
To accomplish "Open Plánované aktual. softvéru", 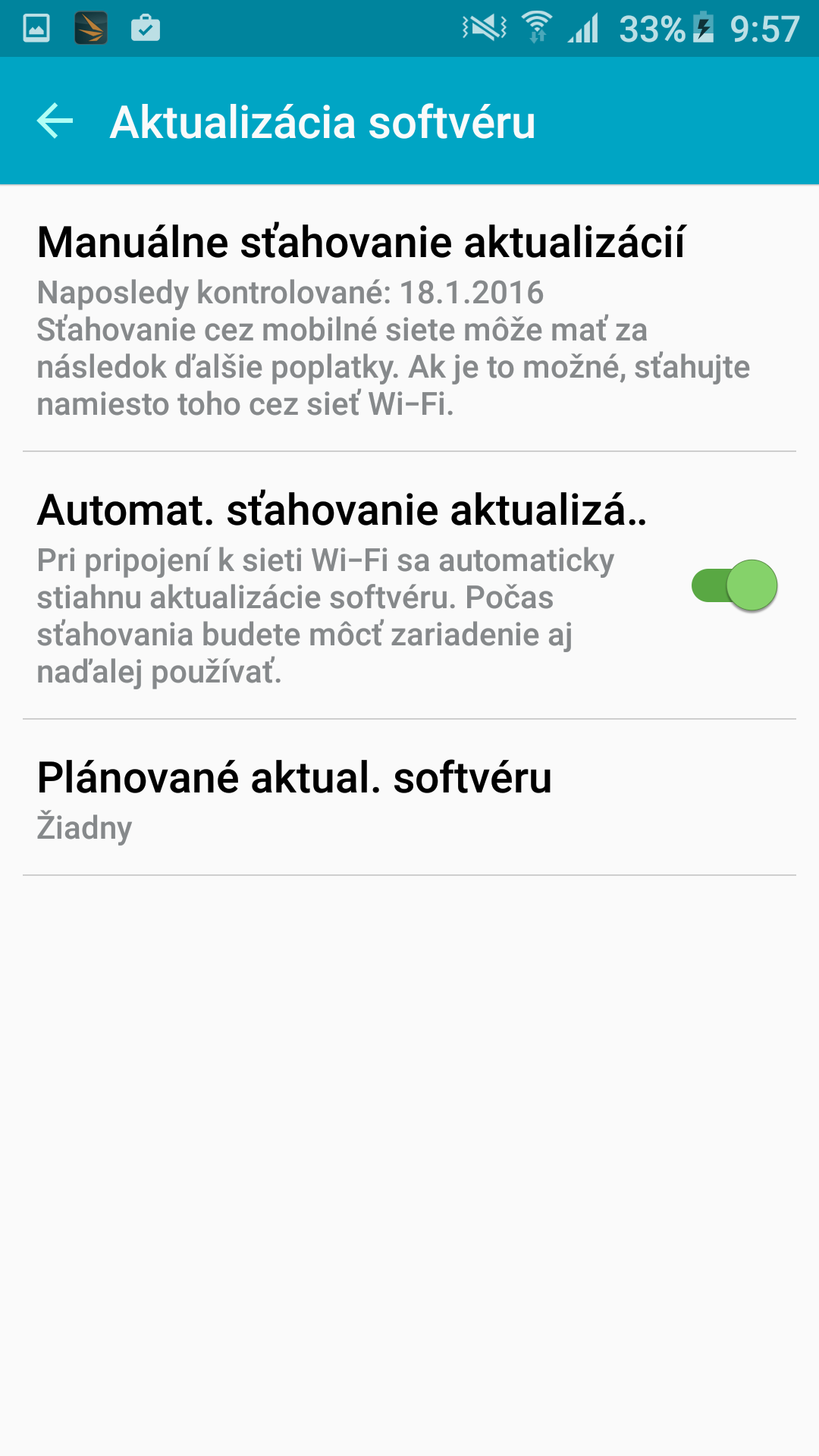I will (x=409, y=798).
